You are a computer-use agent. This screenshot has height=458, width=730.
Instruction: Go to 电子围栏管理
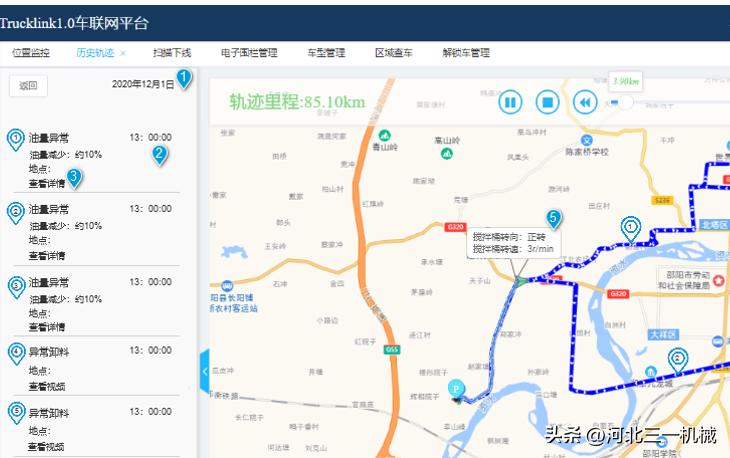249,52
